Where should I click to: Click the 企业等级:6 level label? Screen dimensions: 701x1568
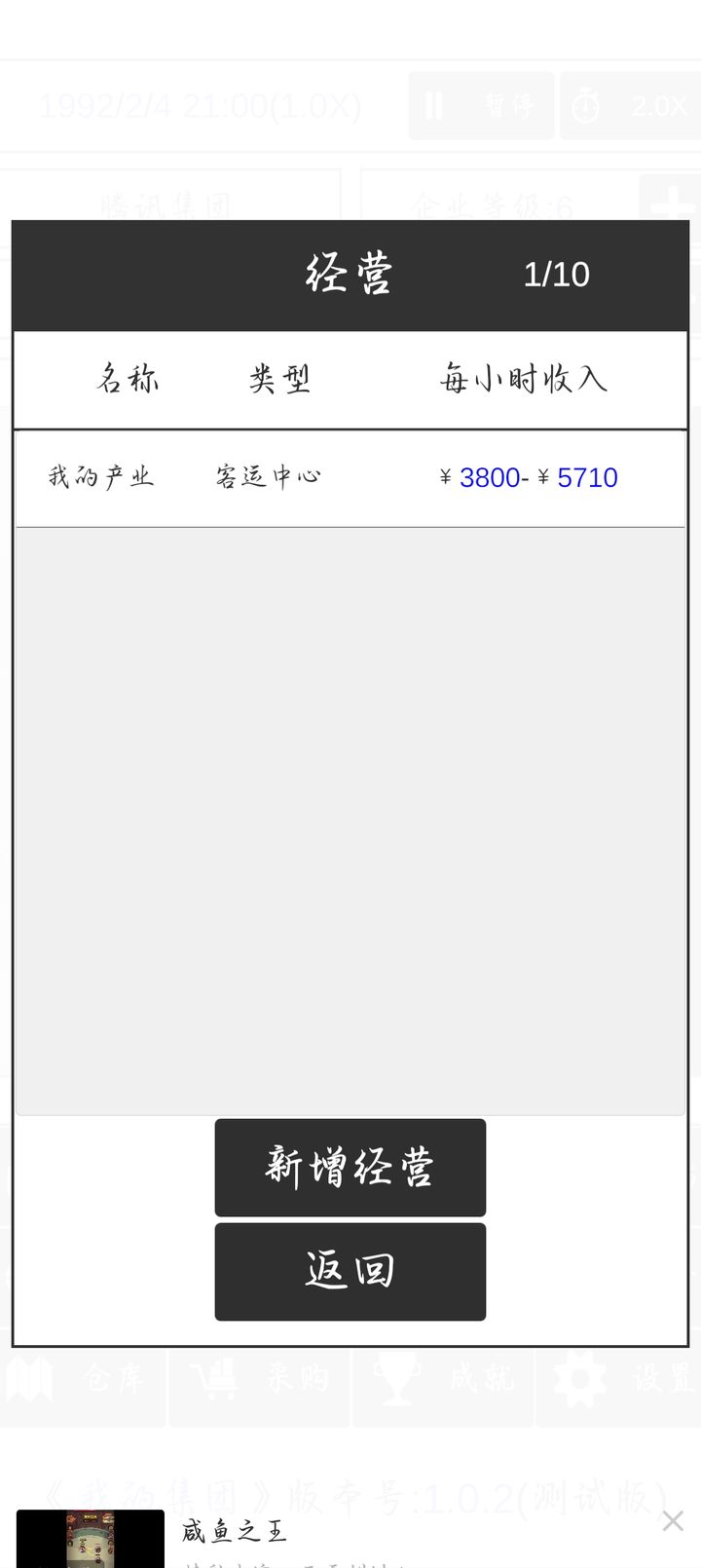[495, 206]
